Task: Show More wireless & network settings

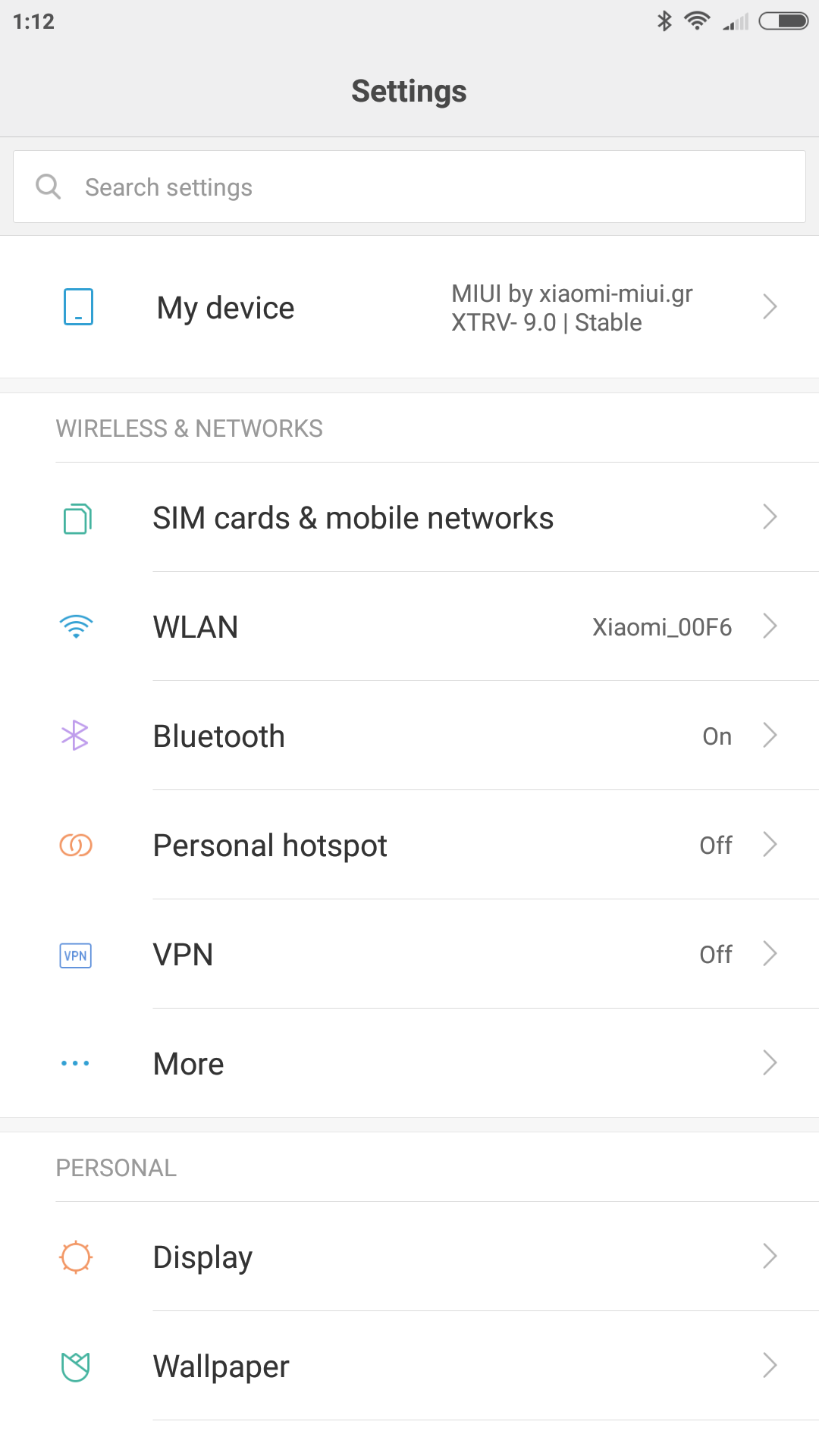Action: [x=409, y=1064]
